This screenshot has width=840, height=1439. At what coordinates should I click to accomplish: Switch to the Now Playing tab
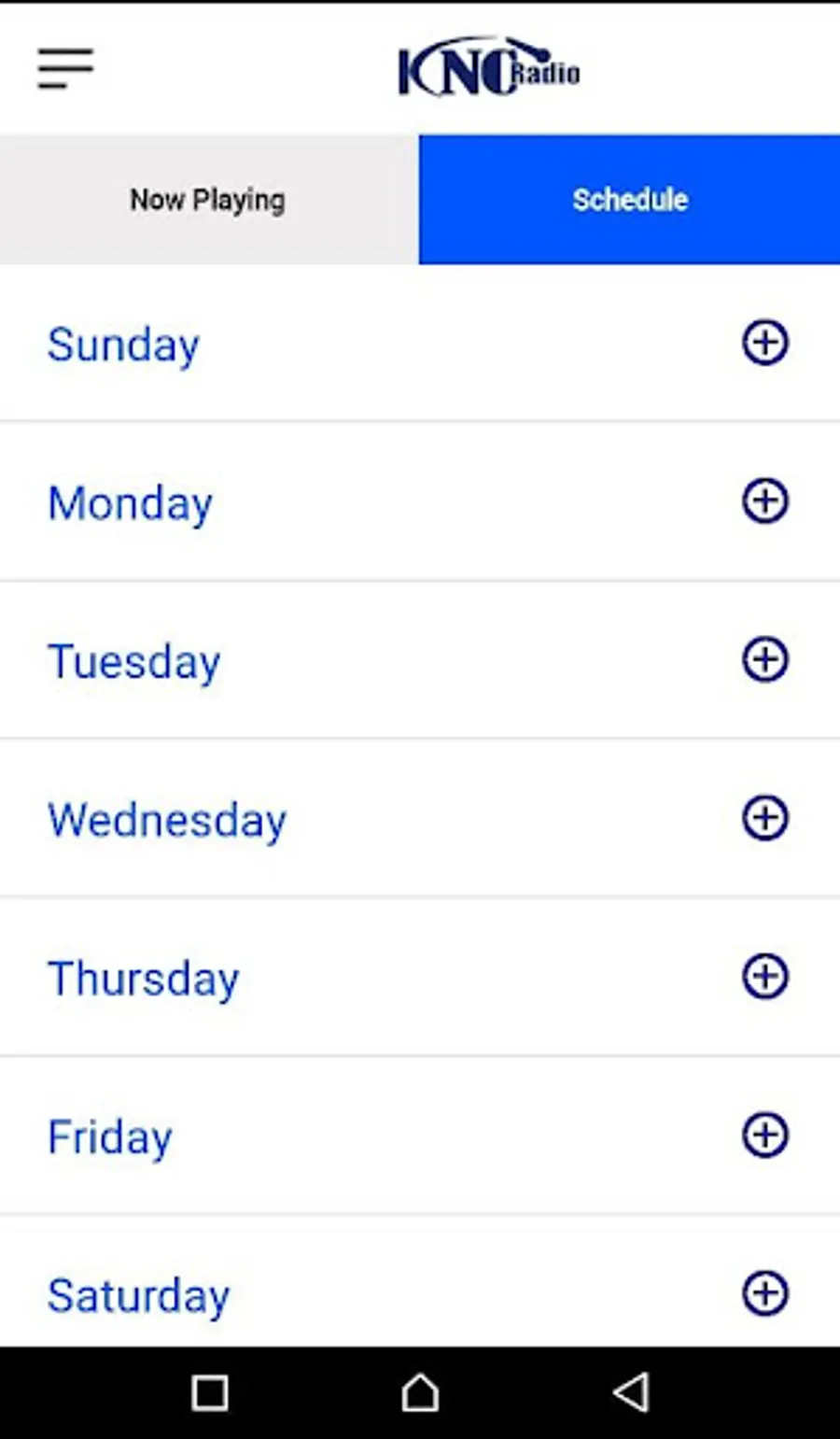[x=208, y=199]
